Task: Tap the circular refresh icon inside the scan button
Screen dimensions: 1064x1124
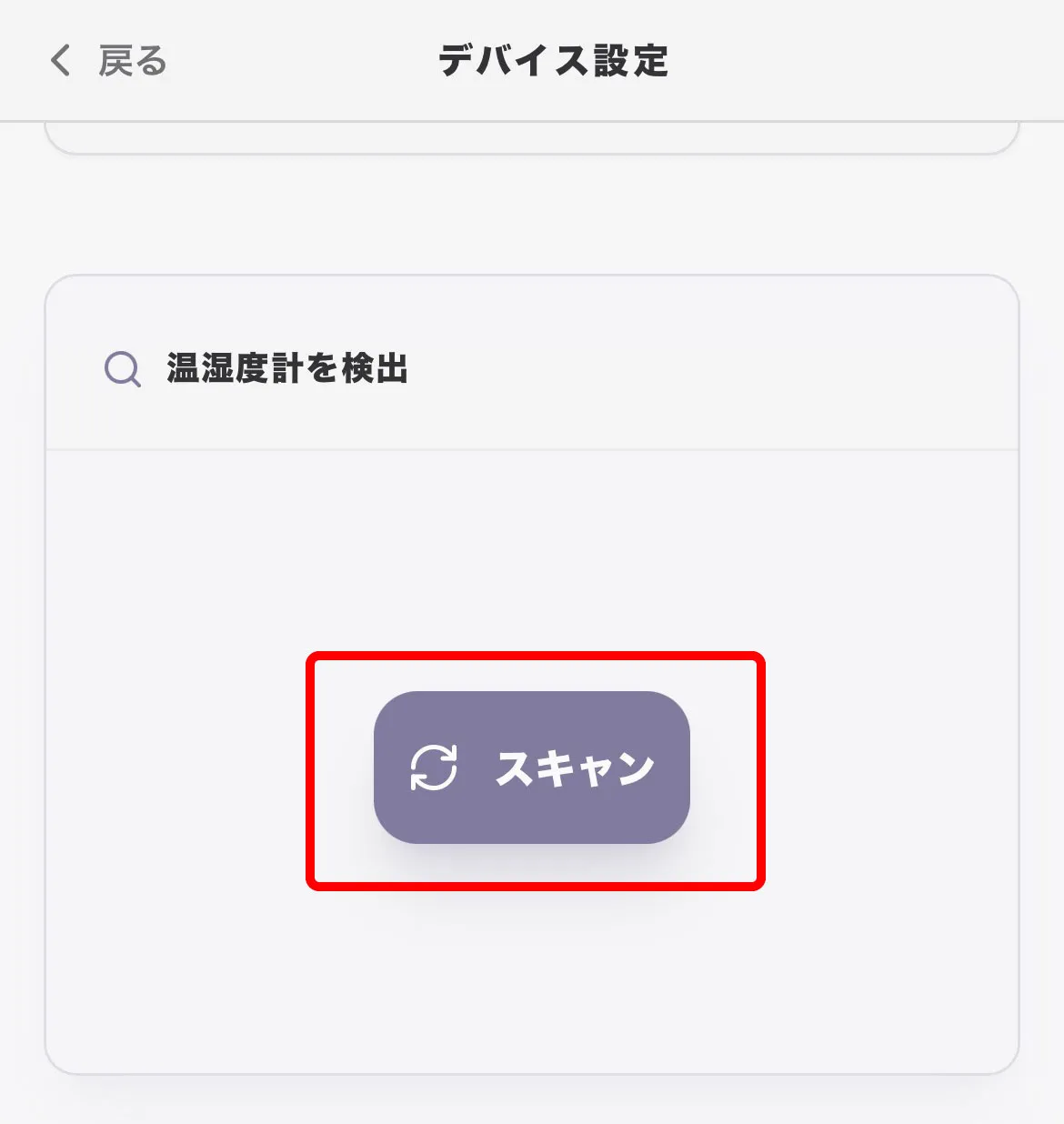Action: pos(435,767)
